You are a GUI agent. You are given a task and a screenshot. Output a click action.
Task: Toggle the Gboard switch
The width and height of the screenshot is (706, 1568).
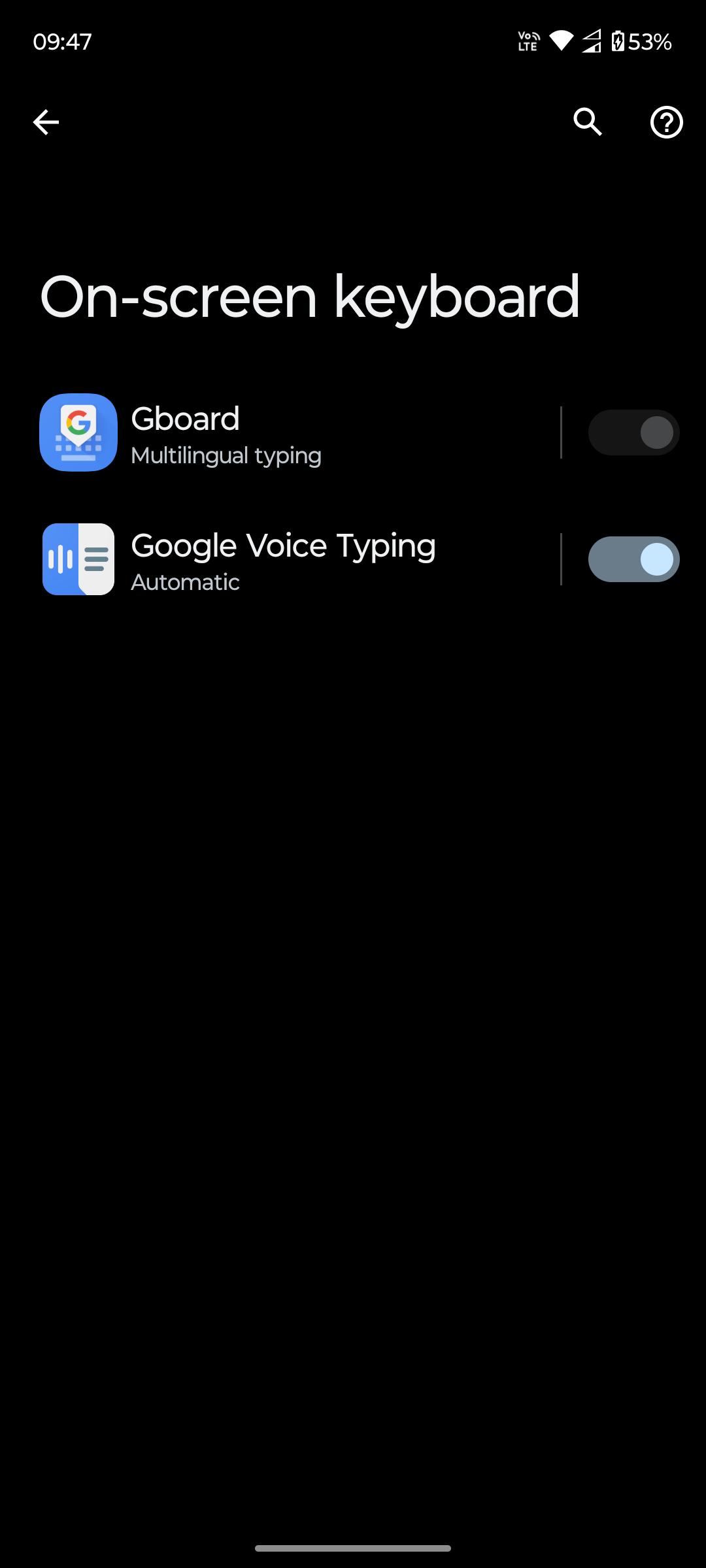633,433
